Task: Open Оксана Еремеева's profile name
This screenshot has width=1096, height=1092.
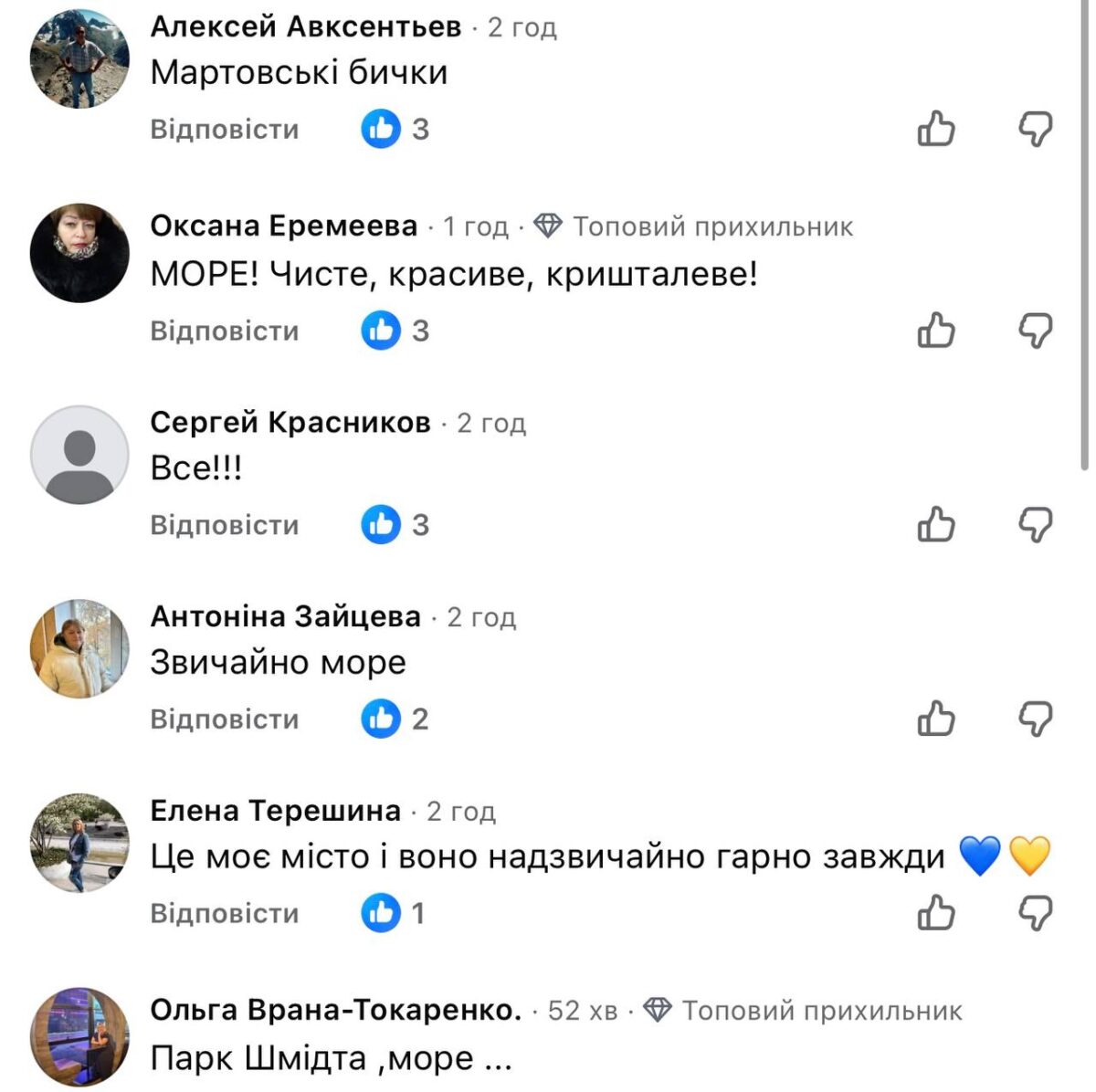Action: point(284,226)
